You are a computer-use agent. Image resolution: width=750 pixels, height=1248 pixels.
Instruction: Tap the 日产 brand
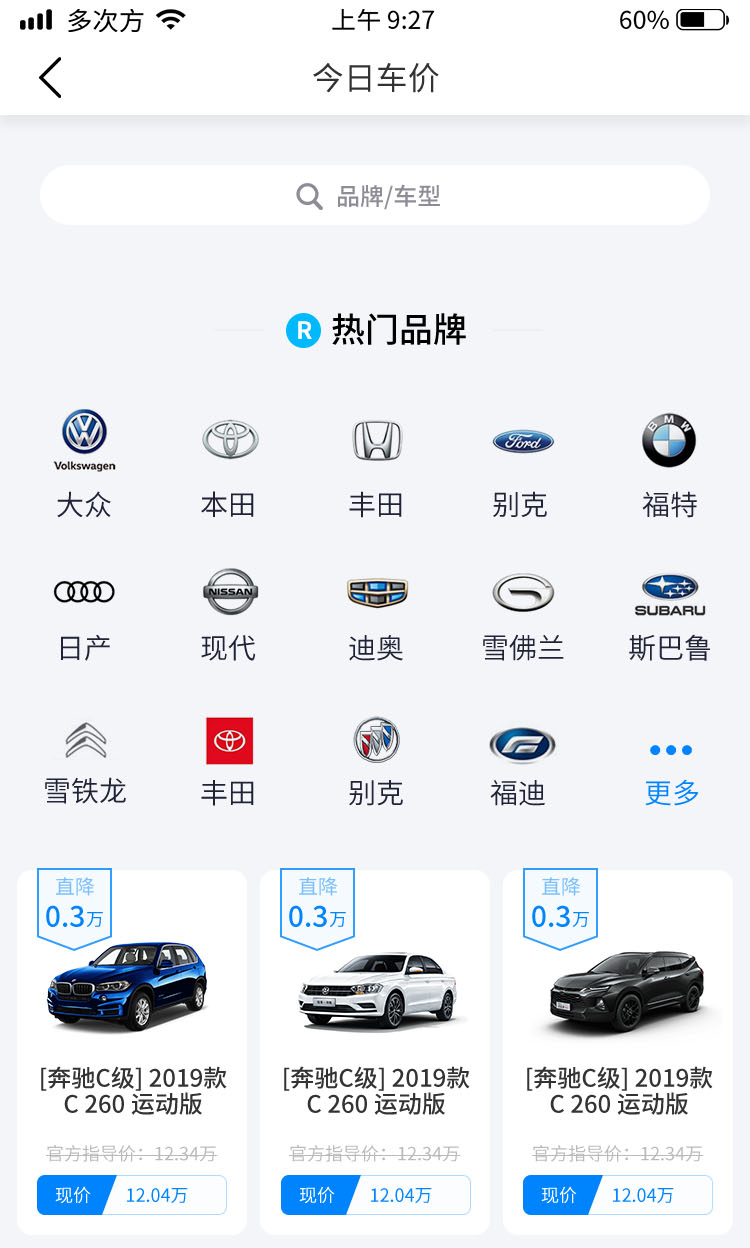84,614
